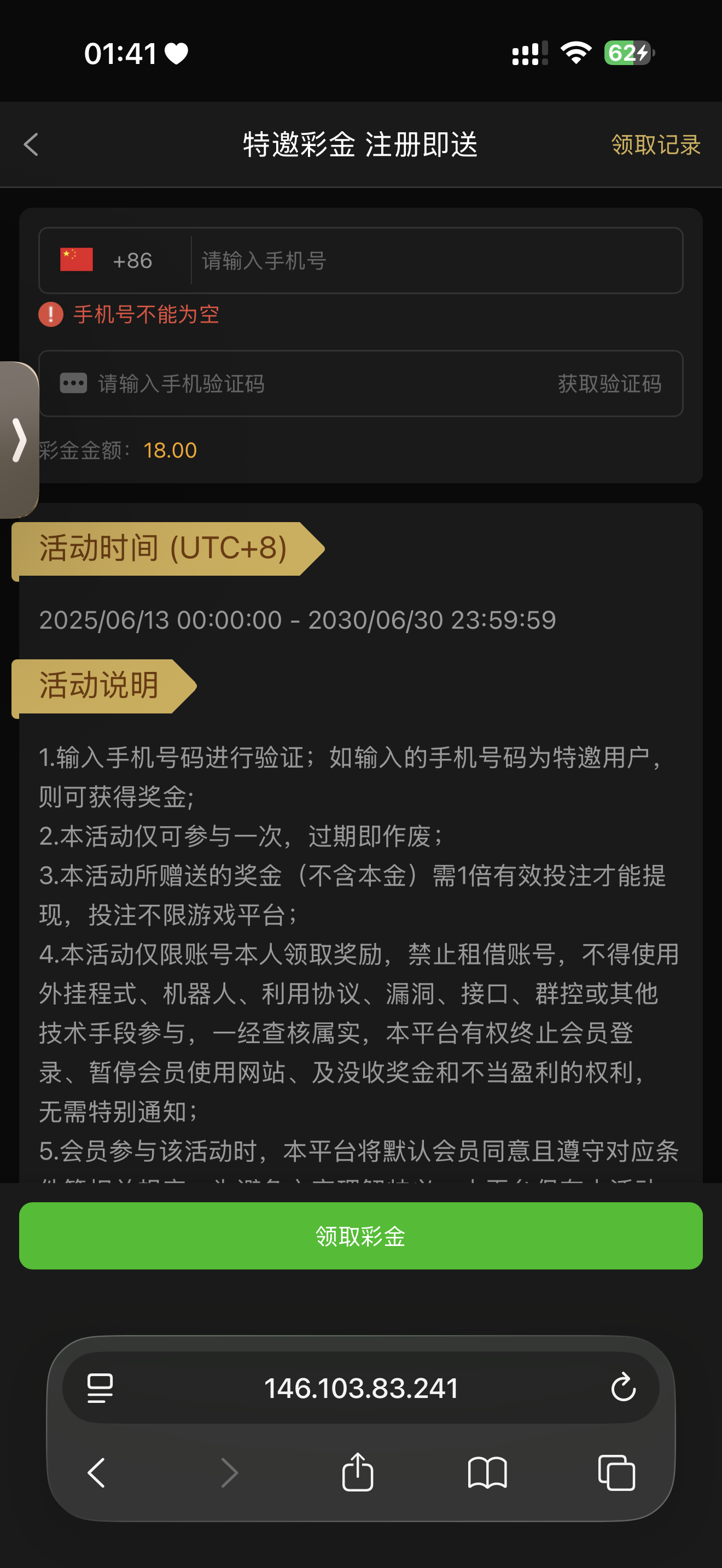Expand the side drawer arrow handle

point(20,440)
